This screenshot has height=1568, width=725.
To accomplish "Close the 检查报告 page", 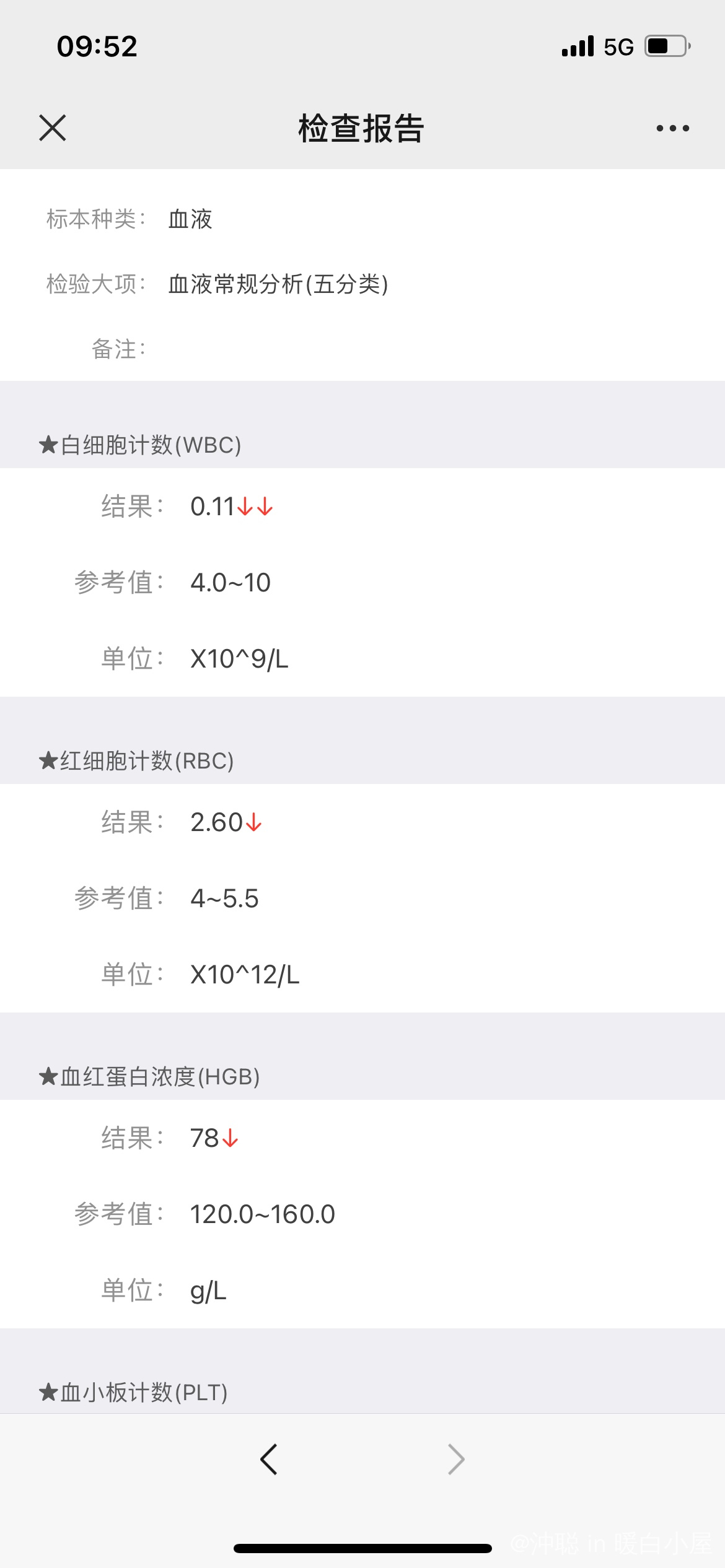I will tap(52, 128).
